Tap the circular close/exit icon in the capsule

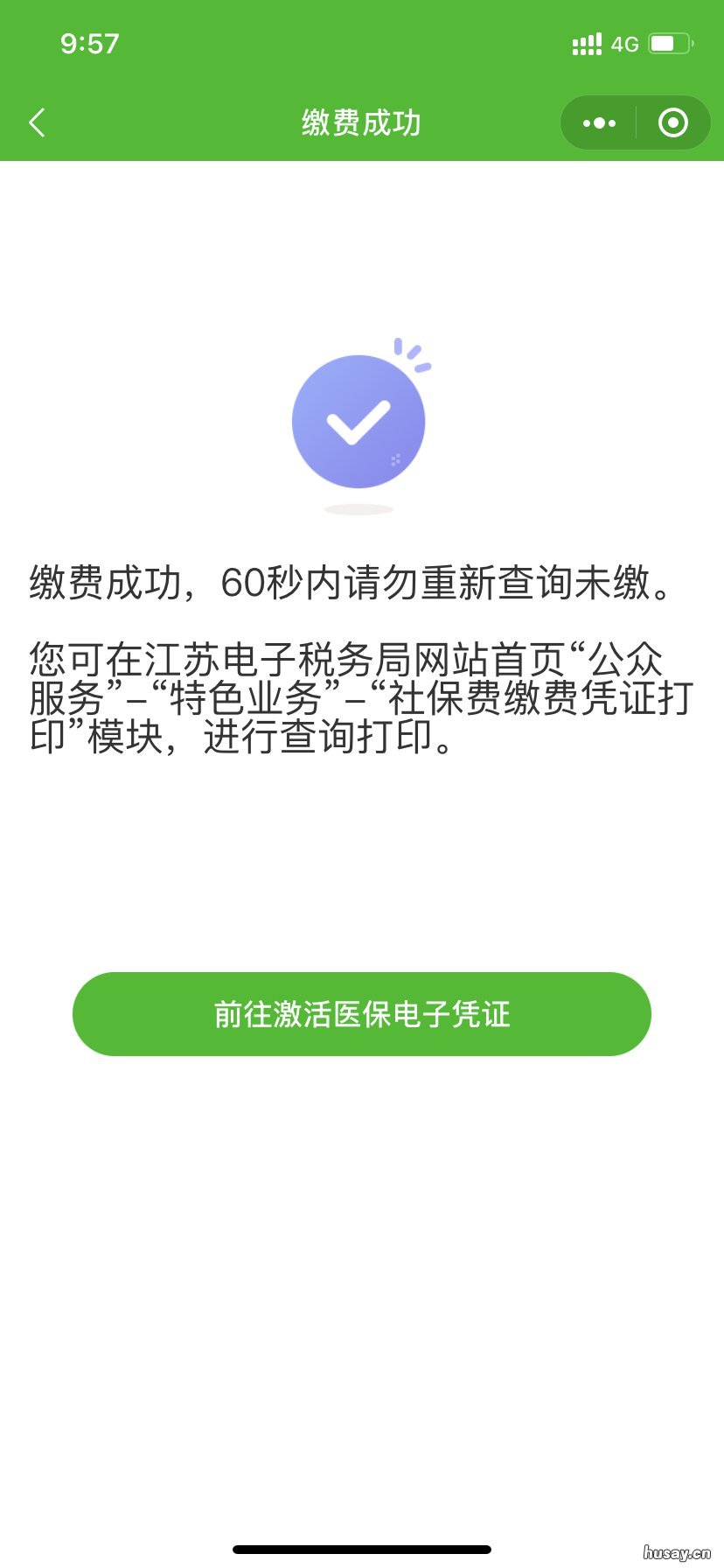tap(673, 122)
